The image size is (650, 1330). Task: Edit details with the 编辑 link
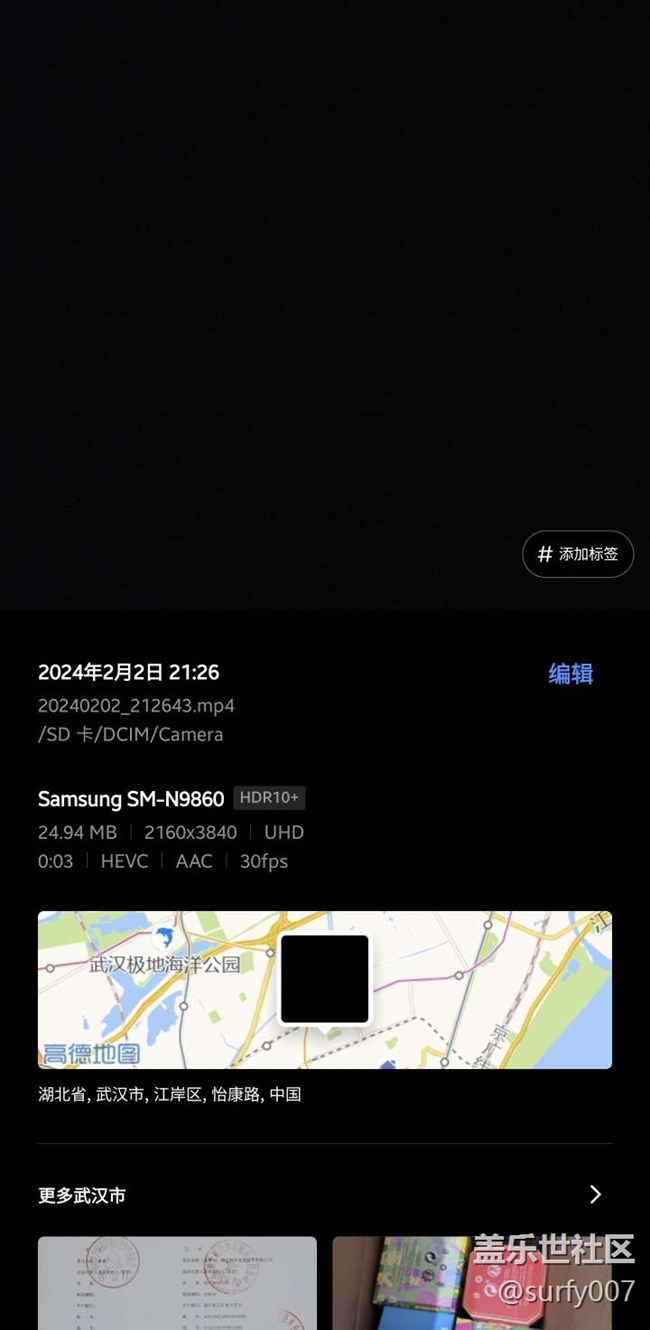point(571,674)
